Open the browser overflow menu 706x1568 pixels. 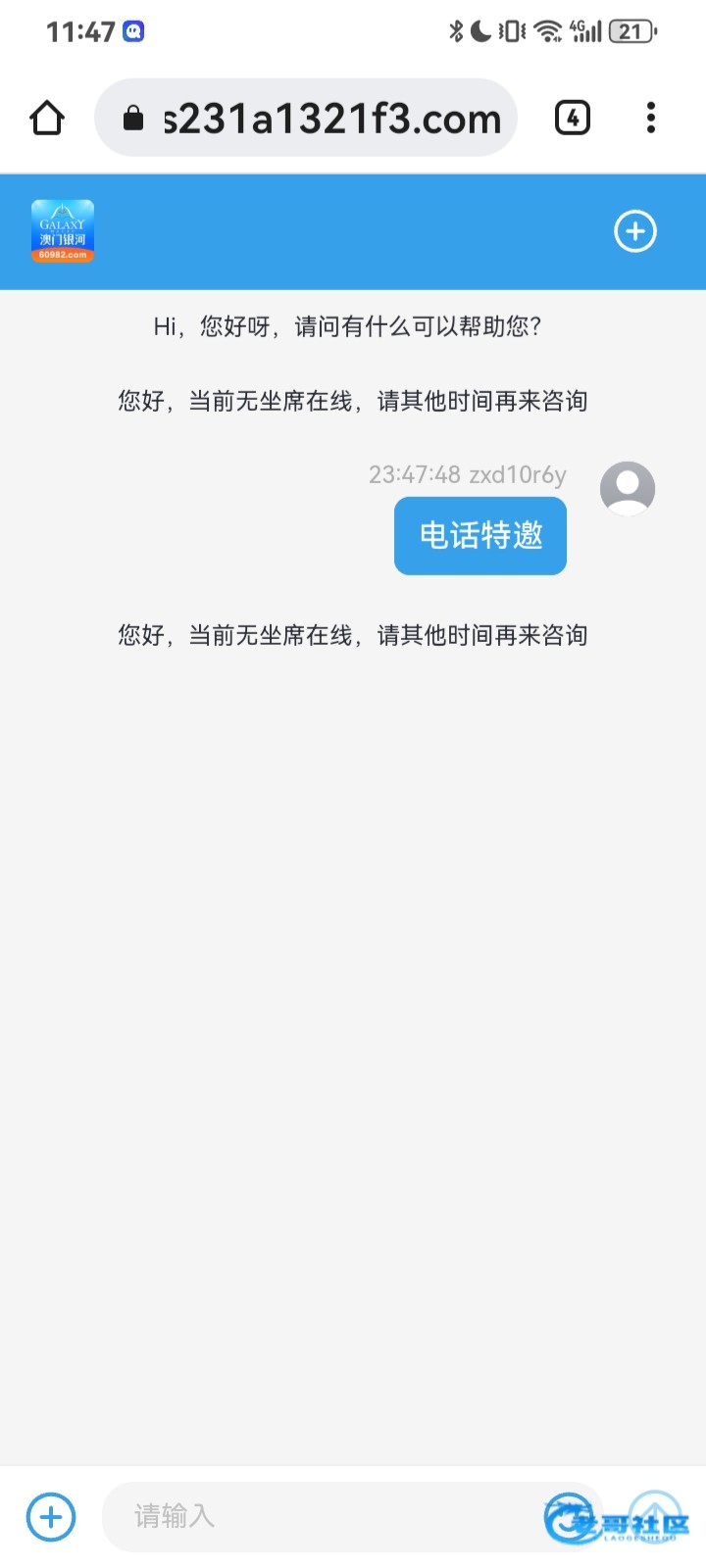651,119
